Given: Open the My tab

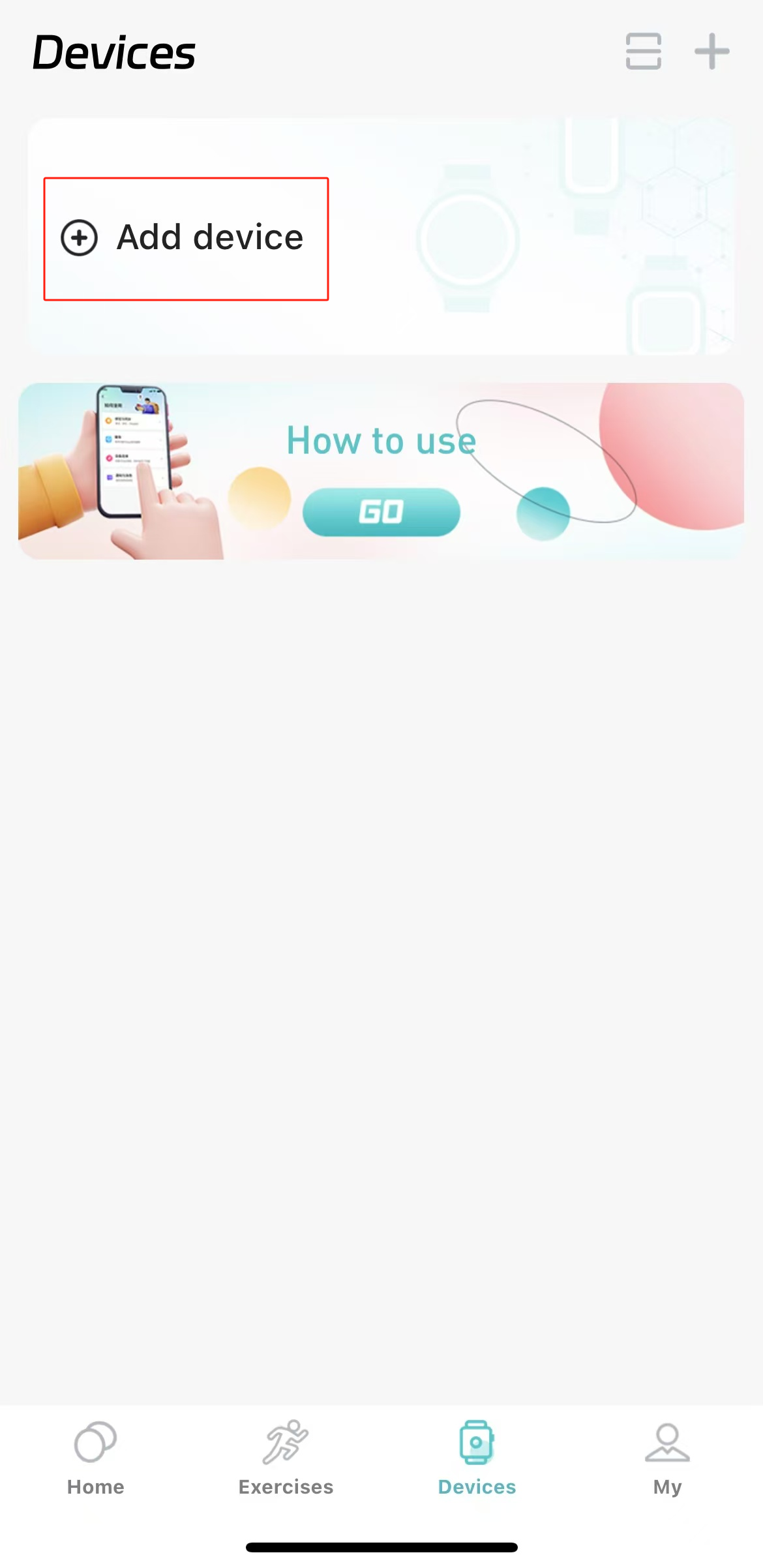Looking at the screenshot, I should (667, 1487).
